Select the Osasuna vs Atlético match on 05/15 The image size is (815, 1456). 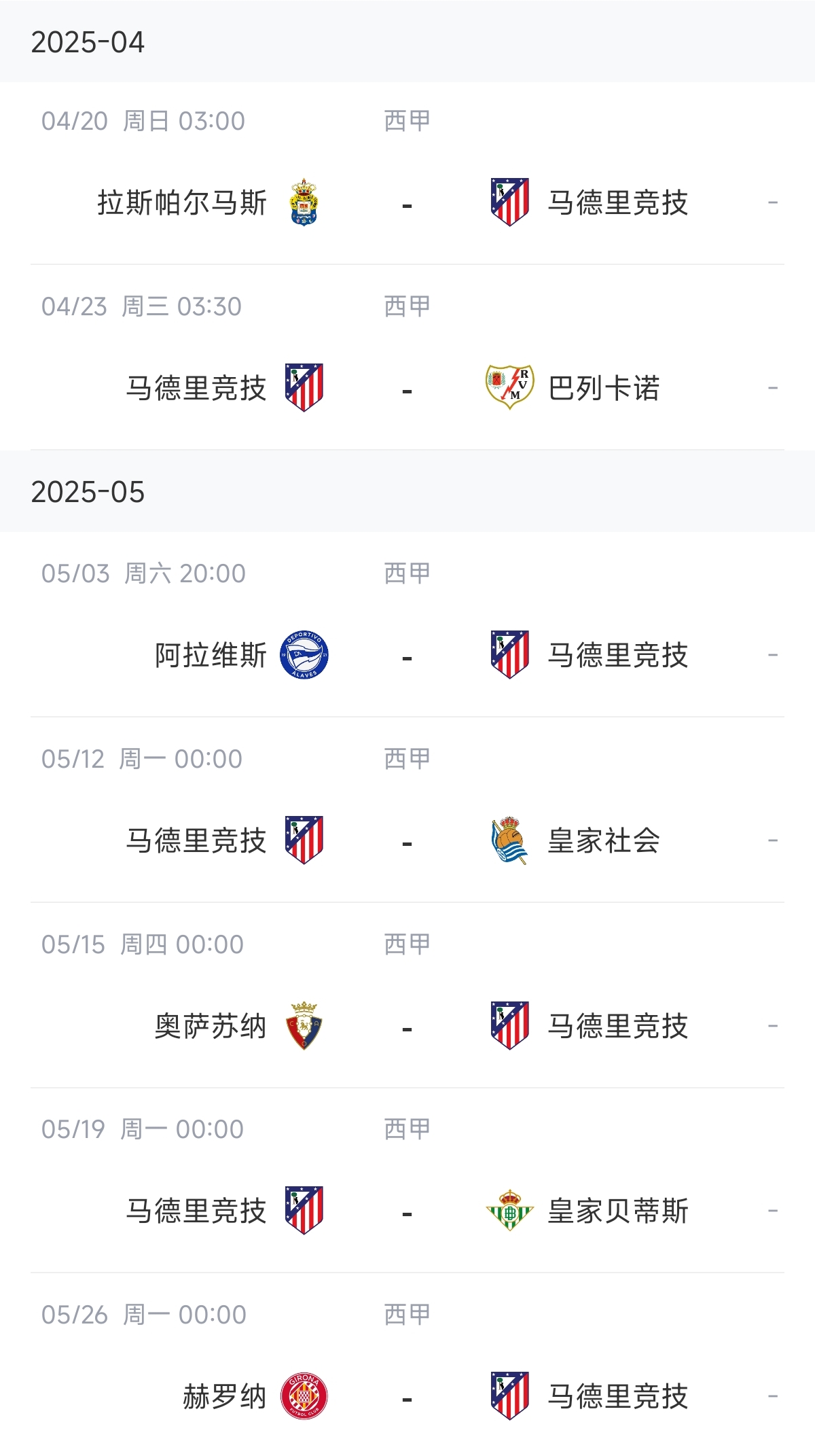pos(407,1026)
